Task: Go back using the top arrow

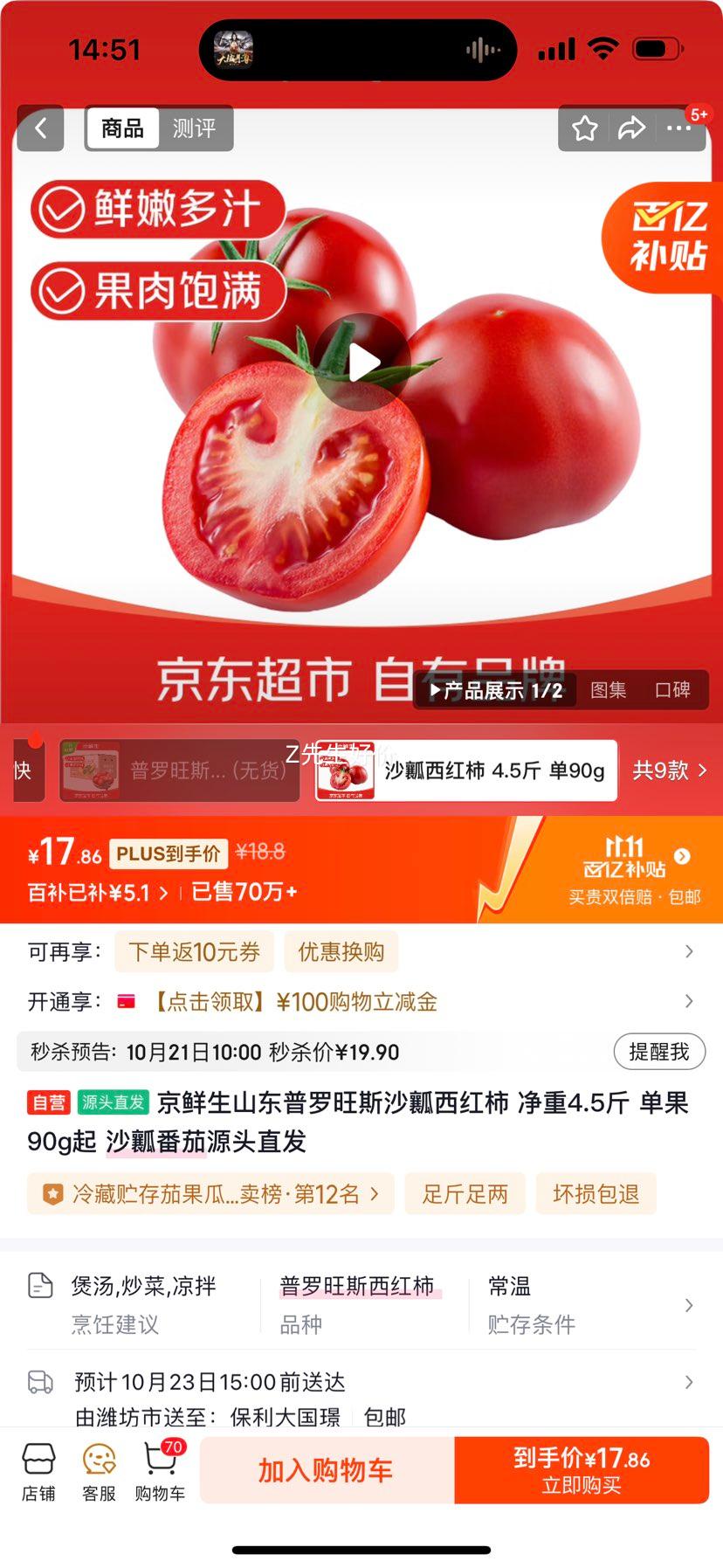Action: [40, 128]
